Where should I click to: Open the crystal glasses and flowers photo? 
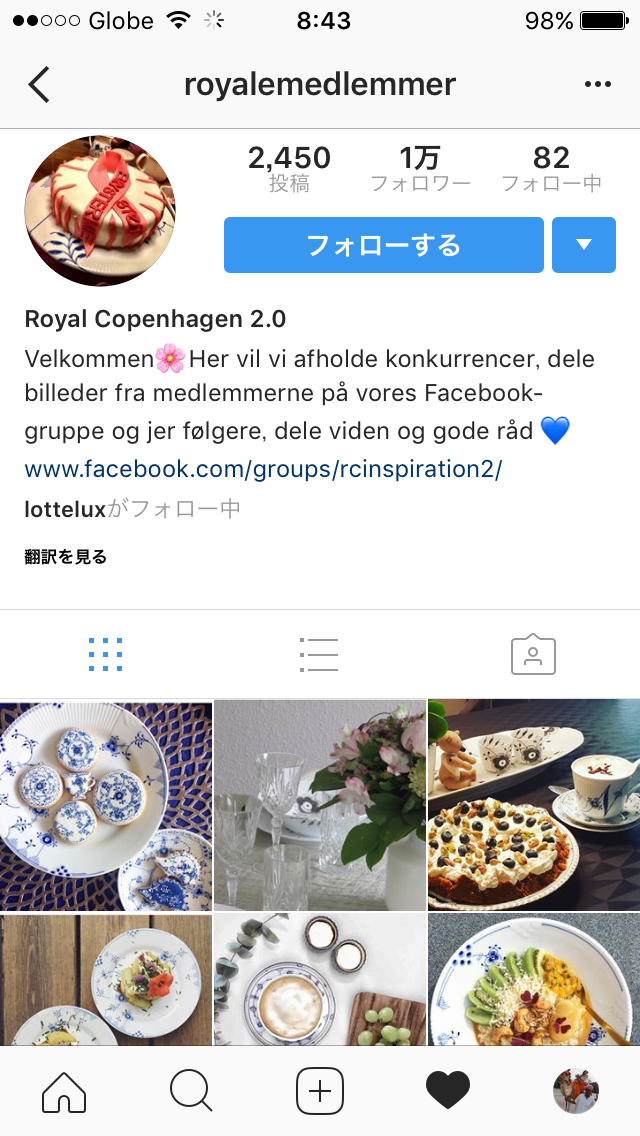point(320,805)
